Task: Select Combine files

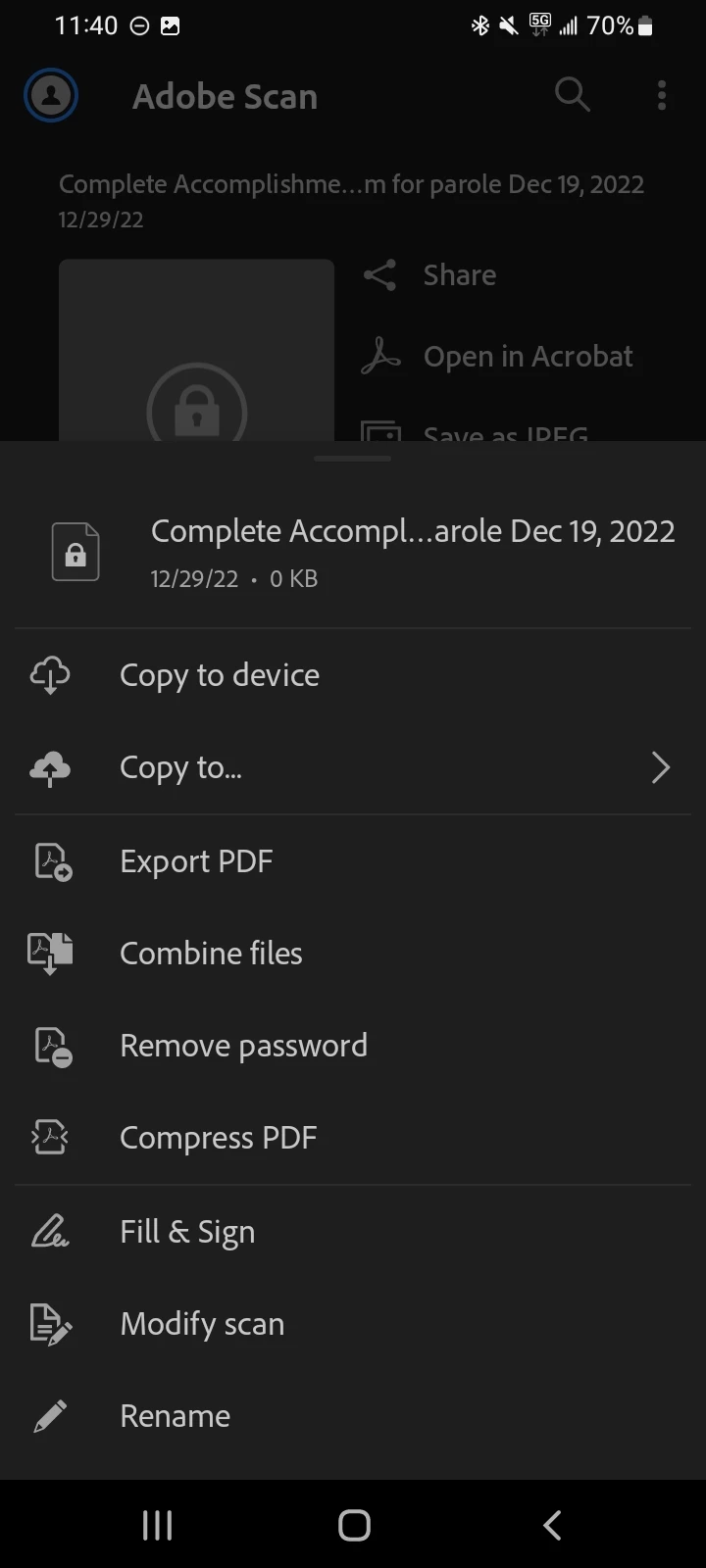Action: click(x=211, y=954)
